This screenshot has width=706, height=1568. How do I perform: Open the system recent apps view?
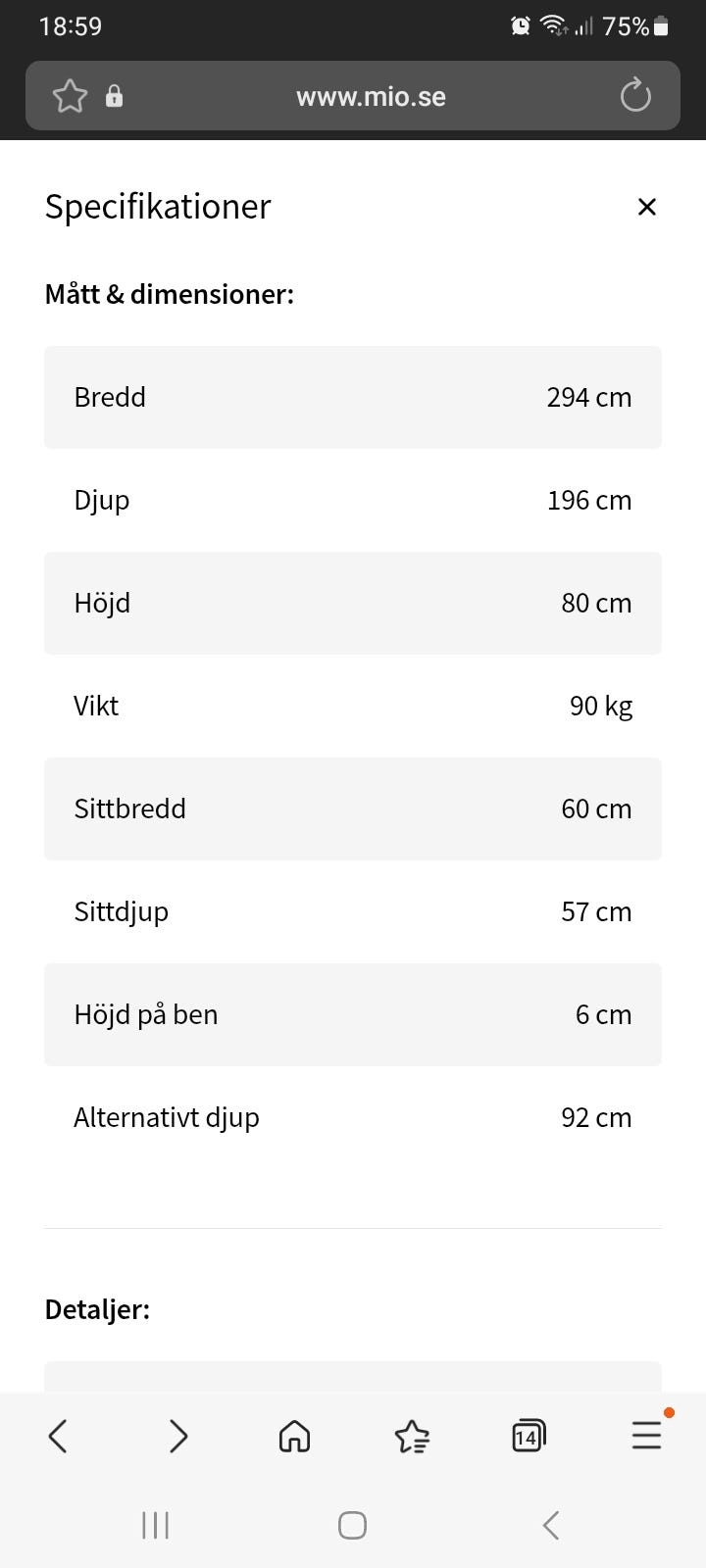click(x=156, y=1525)
